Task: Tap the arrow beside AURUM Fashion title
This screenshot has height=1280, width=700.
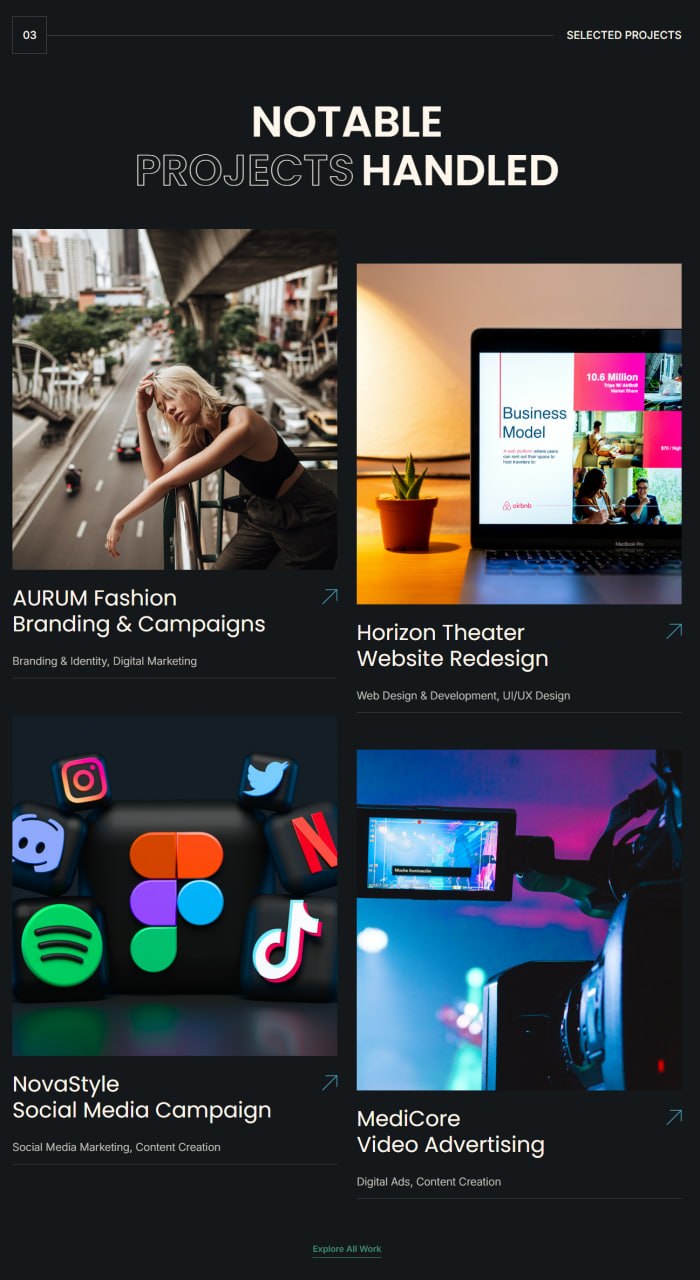Action: [329, 597]
